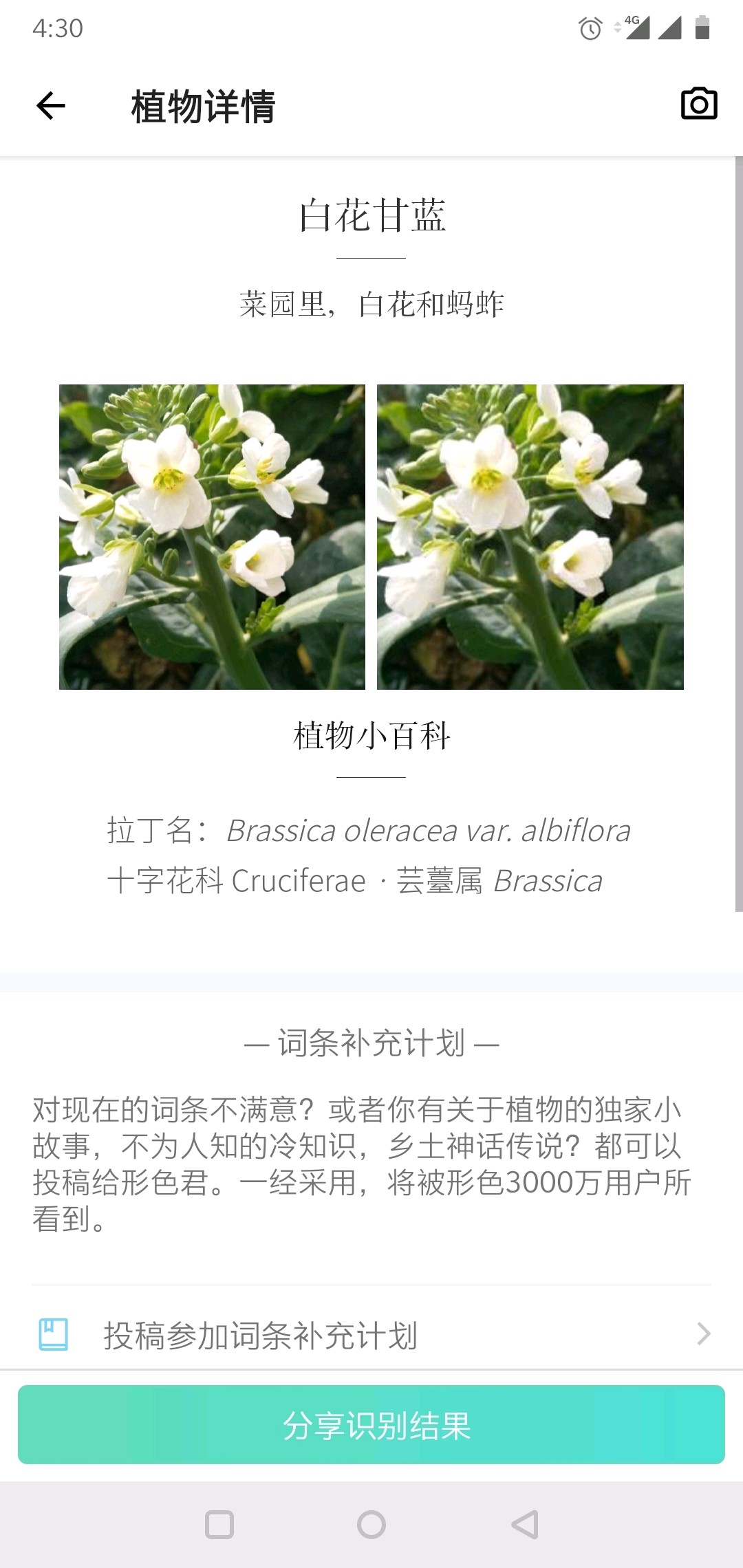Screen dimensions: 743x1568
Task: Open the system recent apps view
Action: point(219,1525)
